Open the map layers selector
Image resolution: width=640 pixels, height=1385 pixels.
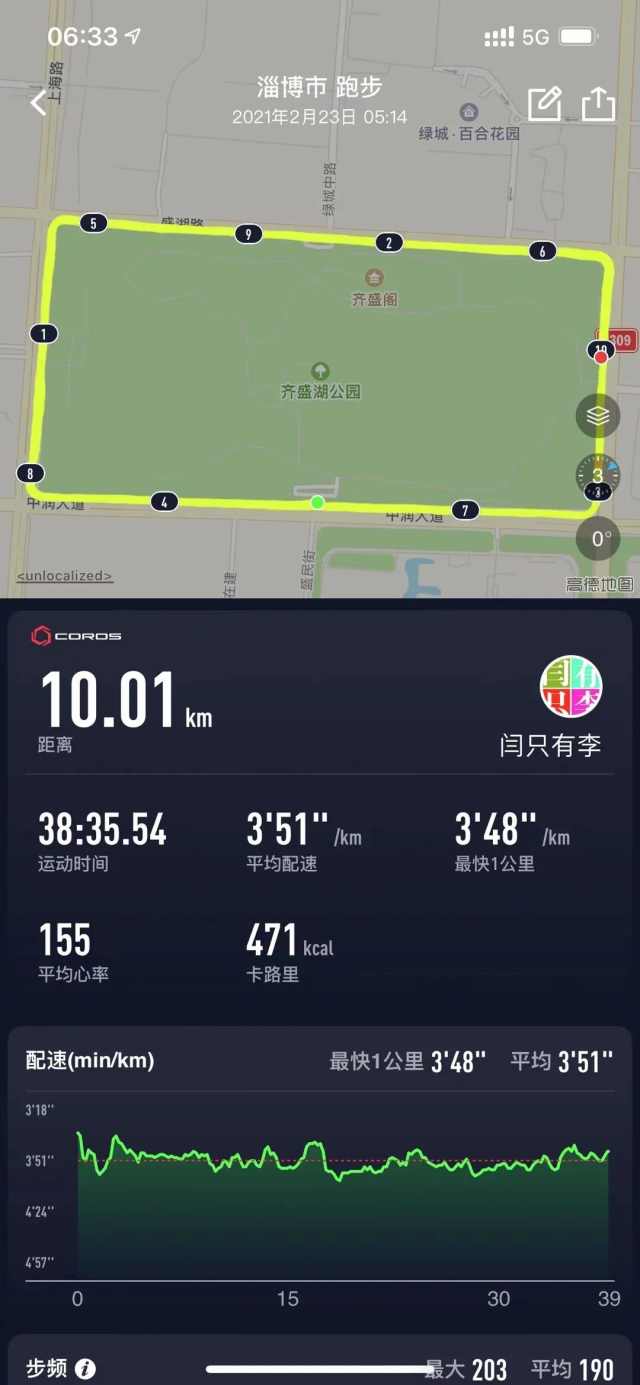point(597,415)
